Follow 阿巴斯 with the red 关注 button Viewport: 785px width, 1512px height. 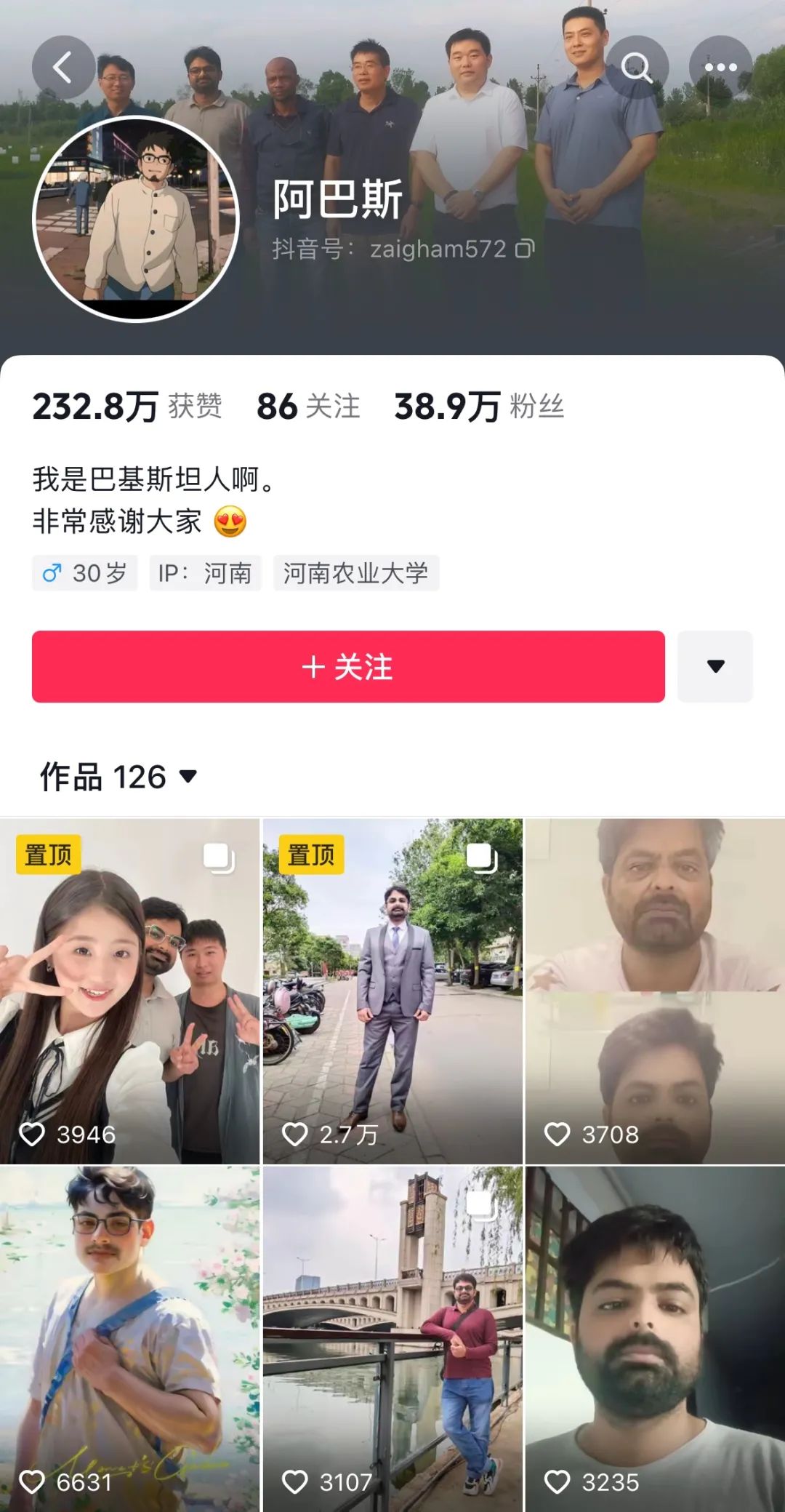(x=348, y=666)
